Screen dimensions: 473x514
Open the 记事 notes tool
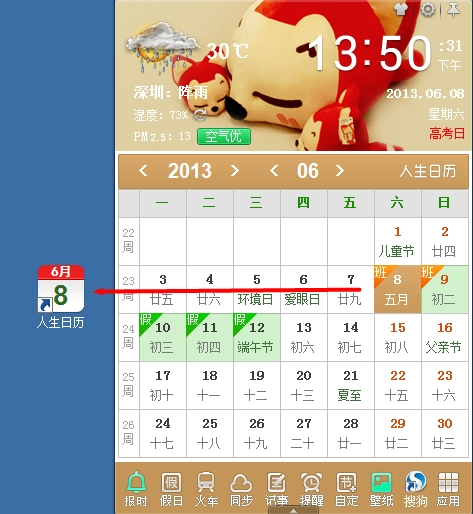(x=277, y=489)
